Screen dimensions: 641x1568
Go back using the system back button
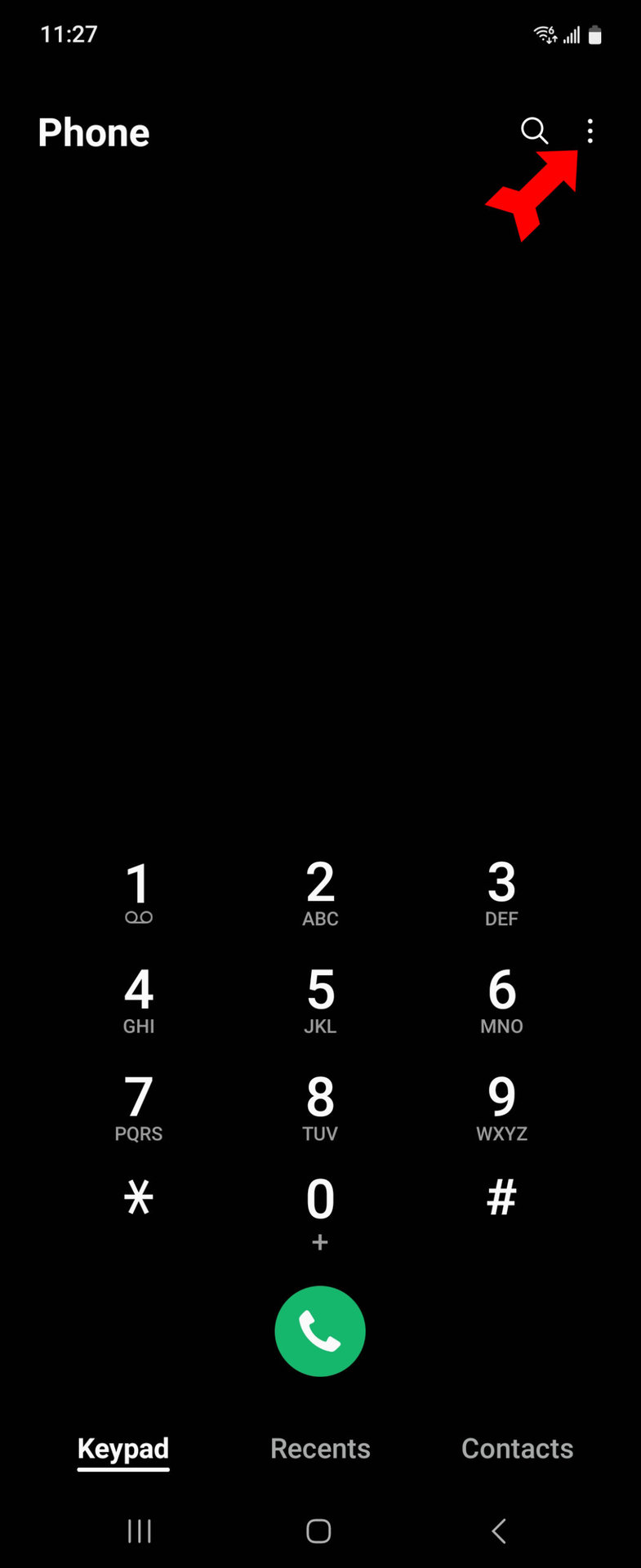[499, 1531]
